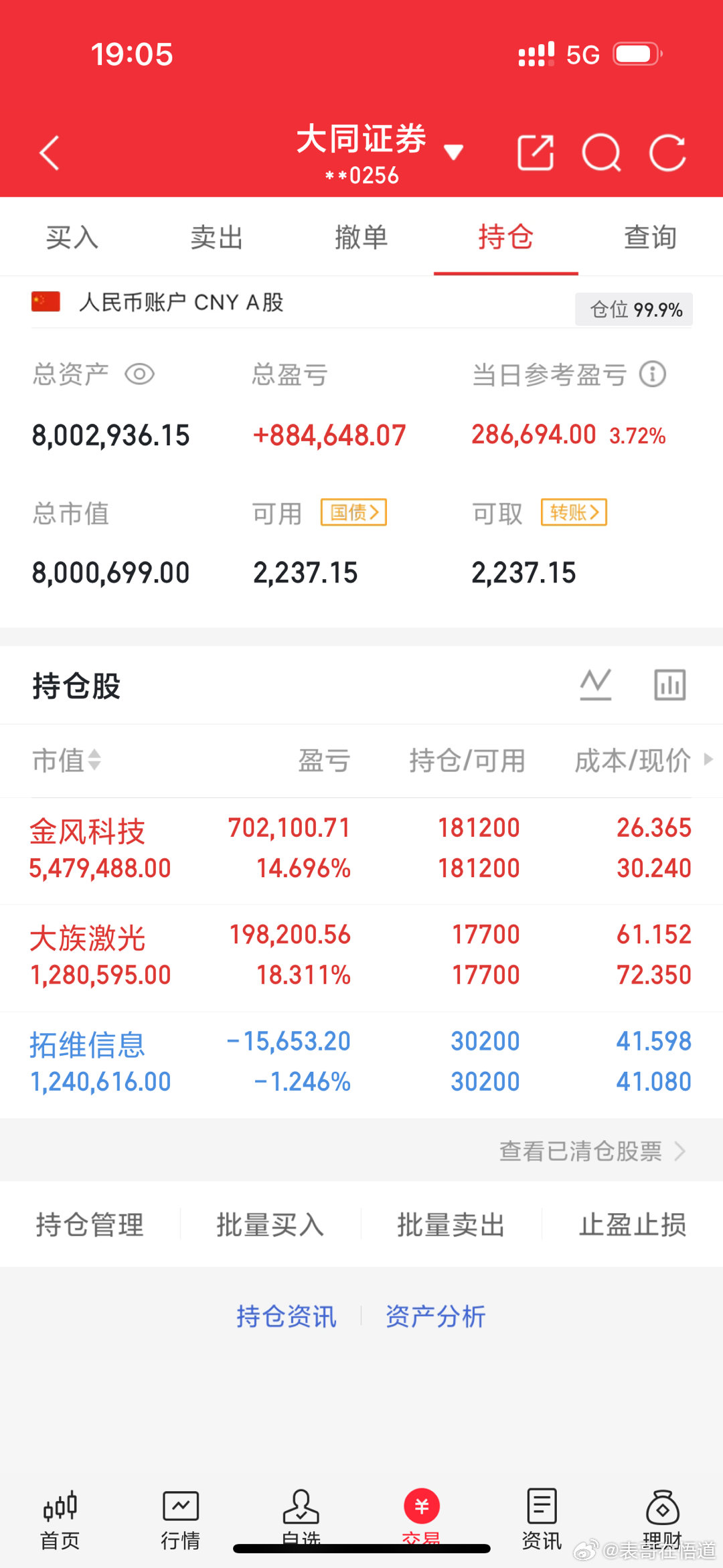Open the share options
The width and height of the screenshot is (723, 1568).
pos(535,153)
